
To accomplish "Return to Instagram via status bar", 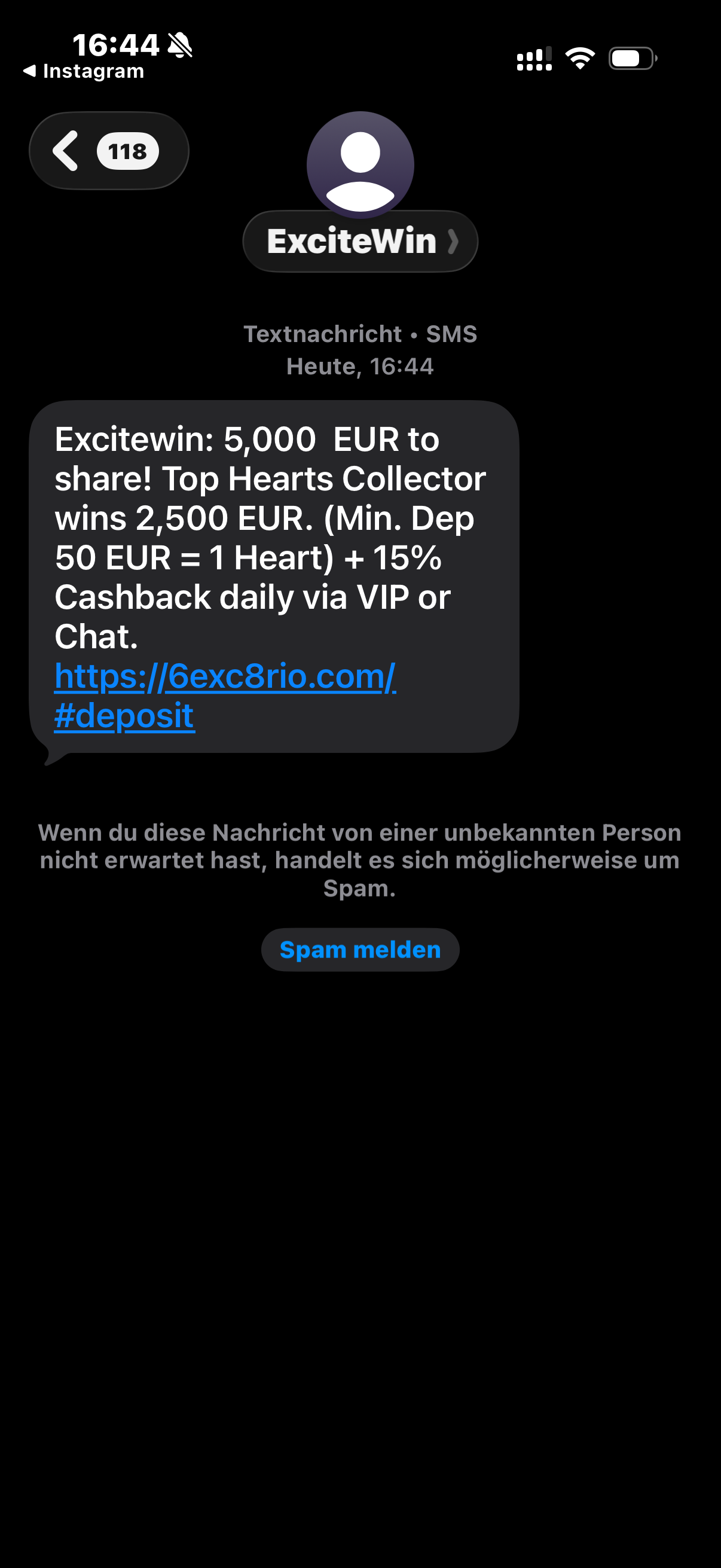I will 84,71.
